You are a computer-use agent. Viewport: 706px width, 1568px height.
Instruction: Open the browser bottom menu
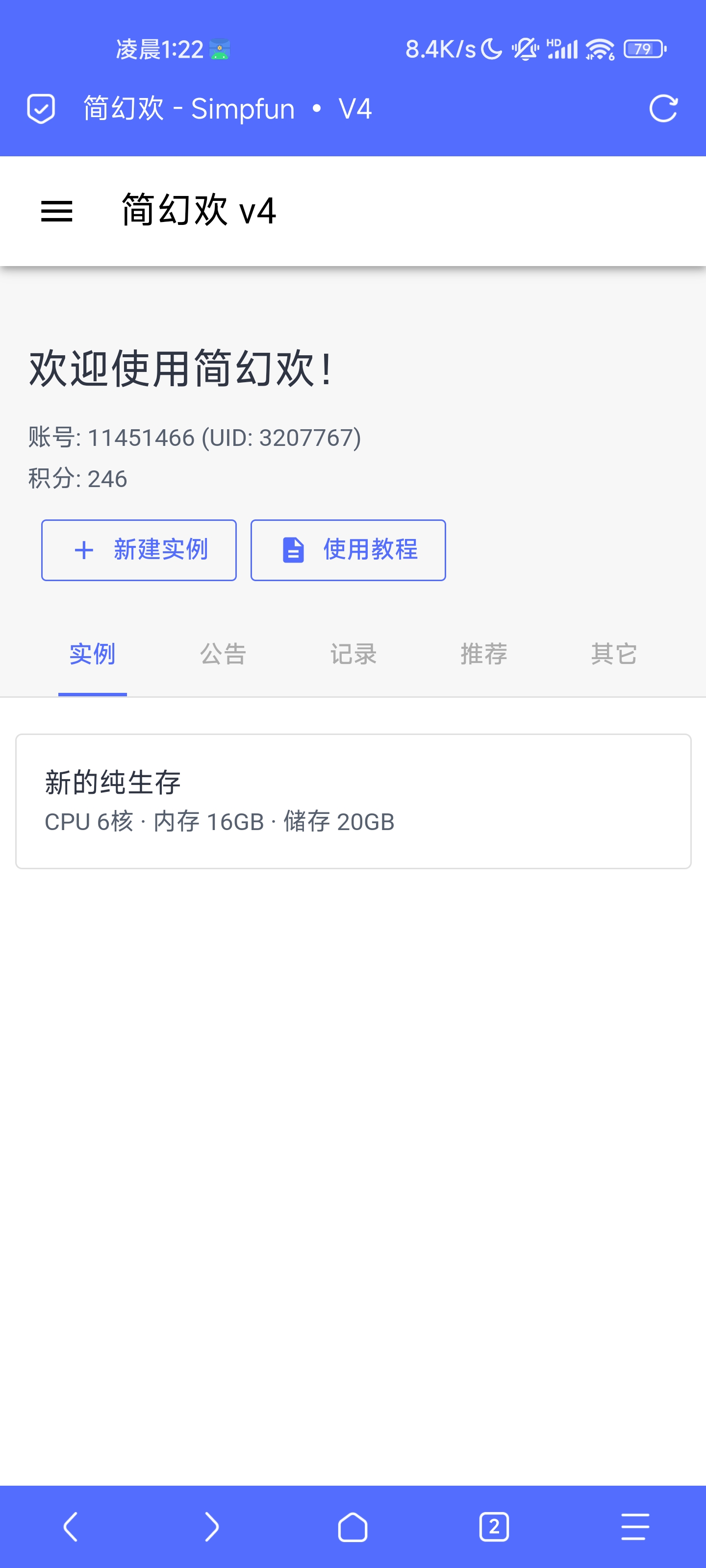635,1527
